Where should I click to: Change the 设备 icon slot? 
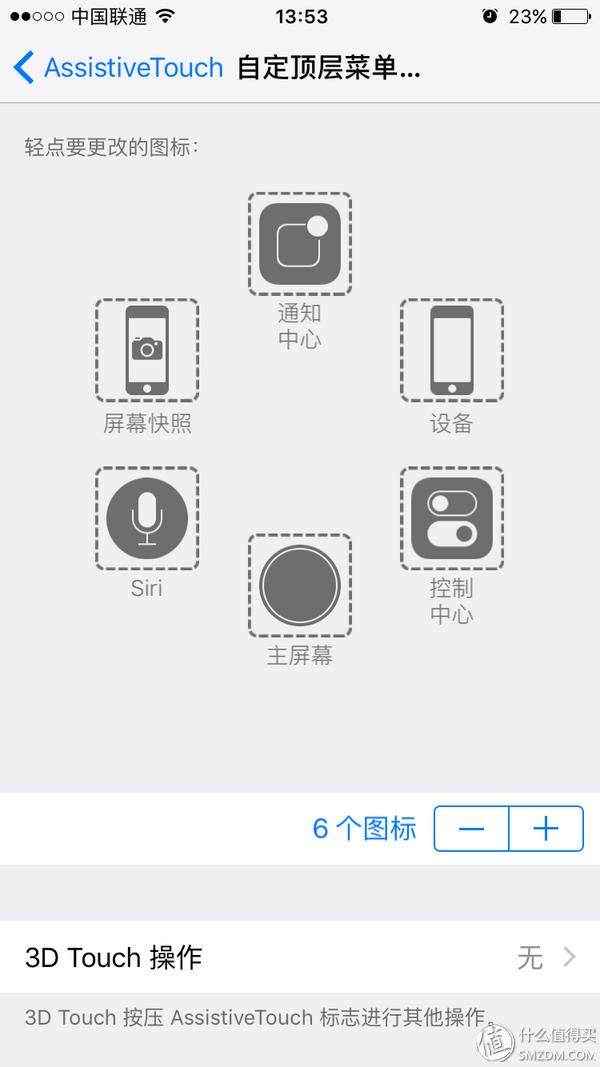tap(451, 350)
